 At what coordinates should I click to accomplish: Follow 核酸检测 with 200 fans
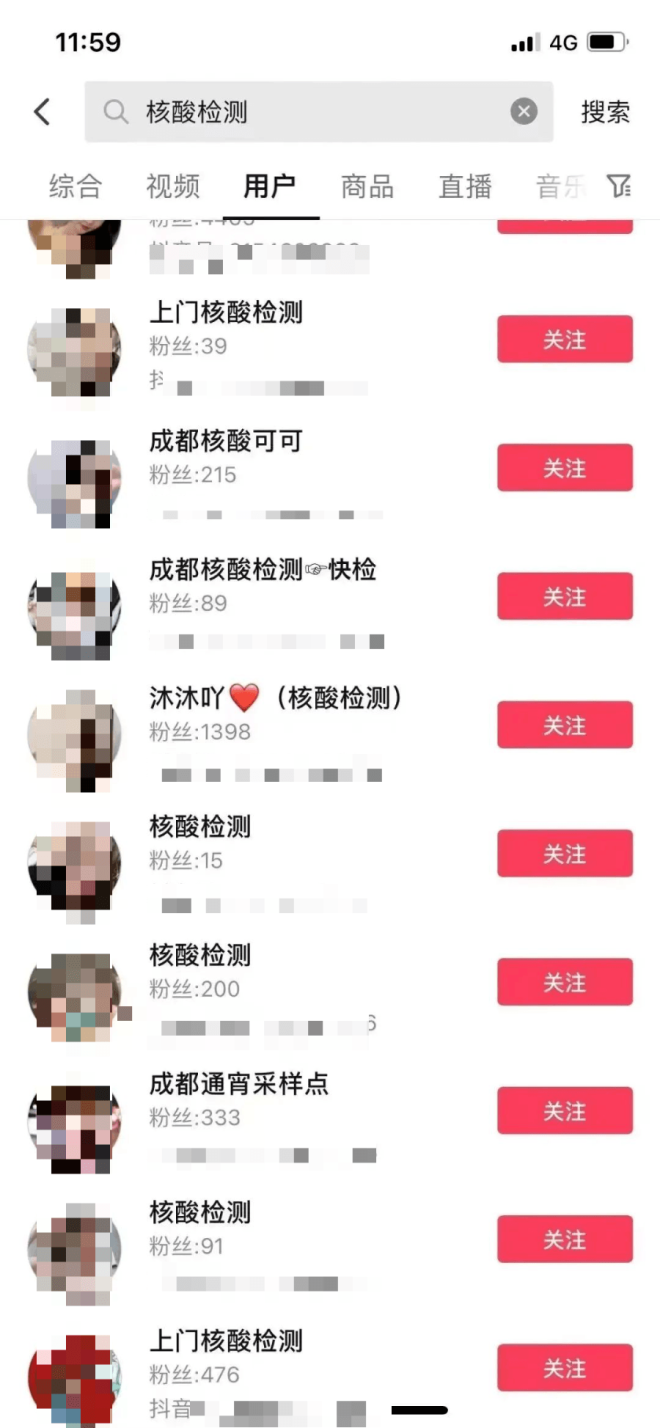(x=564, y=982)
